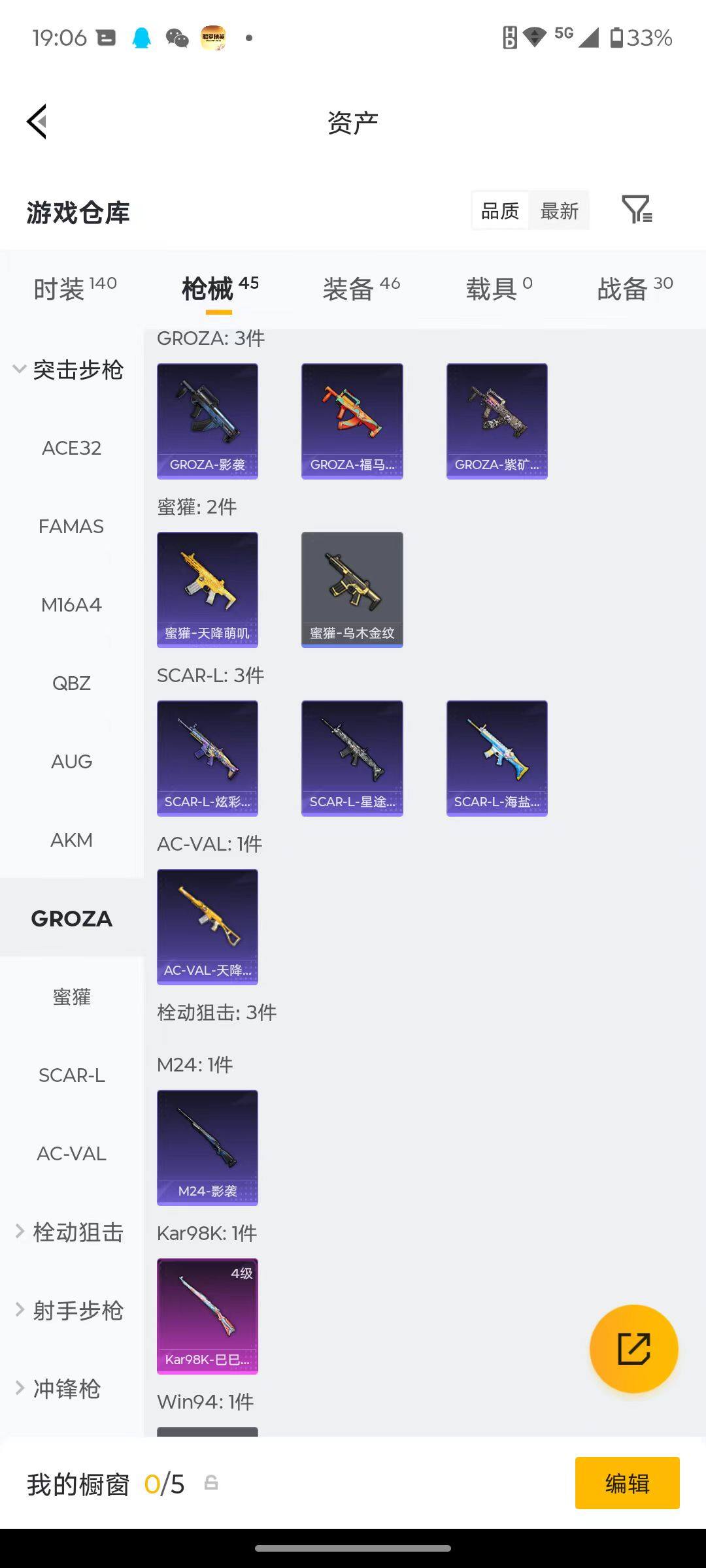
Task: Open the SCAR-L-海盐 skin tile
Action: click(497, 758)
